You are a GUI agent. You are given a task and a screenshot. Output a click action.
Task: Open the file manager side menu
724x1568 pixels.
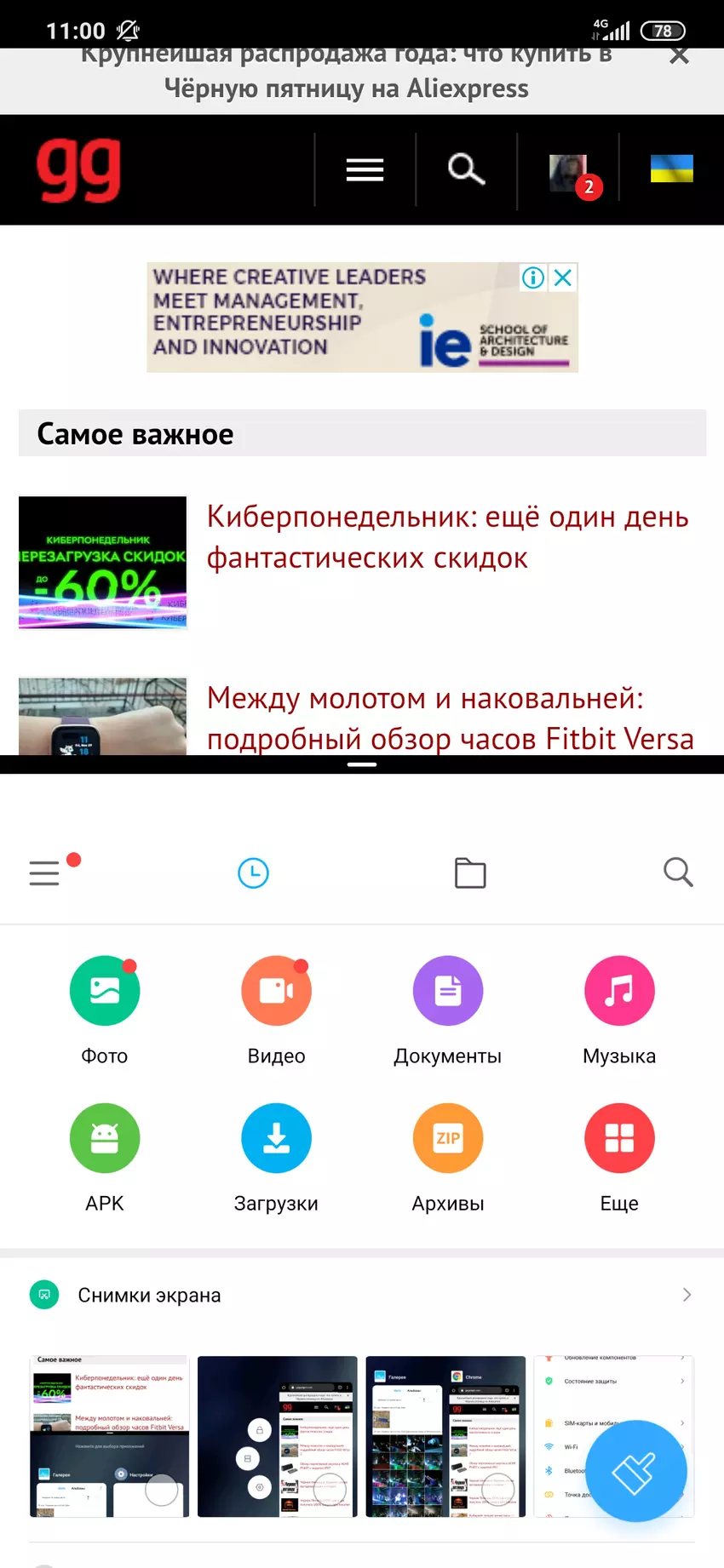click(x=45, y=873)
